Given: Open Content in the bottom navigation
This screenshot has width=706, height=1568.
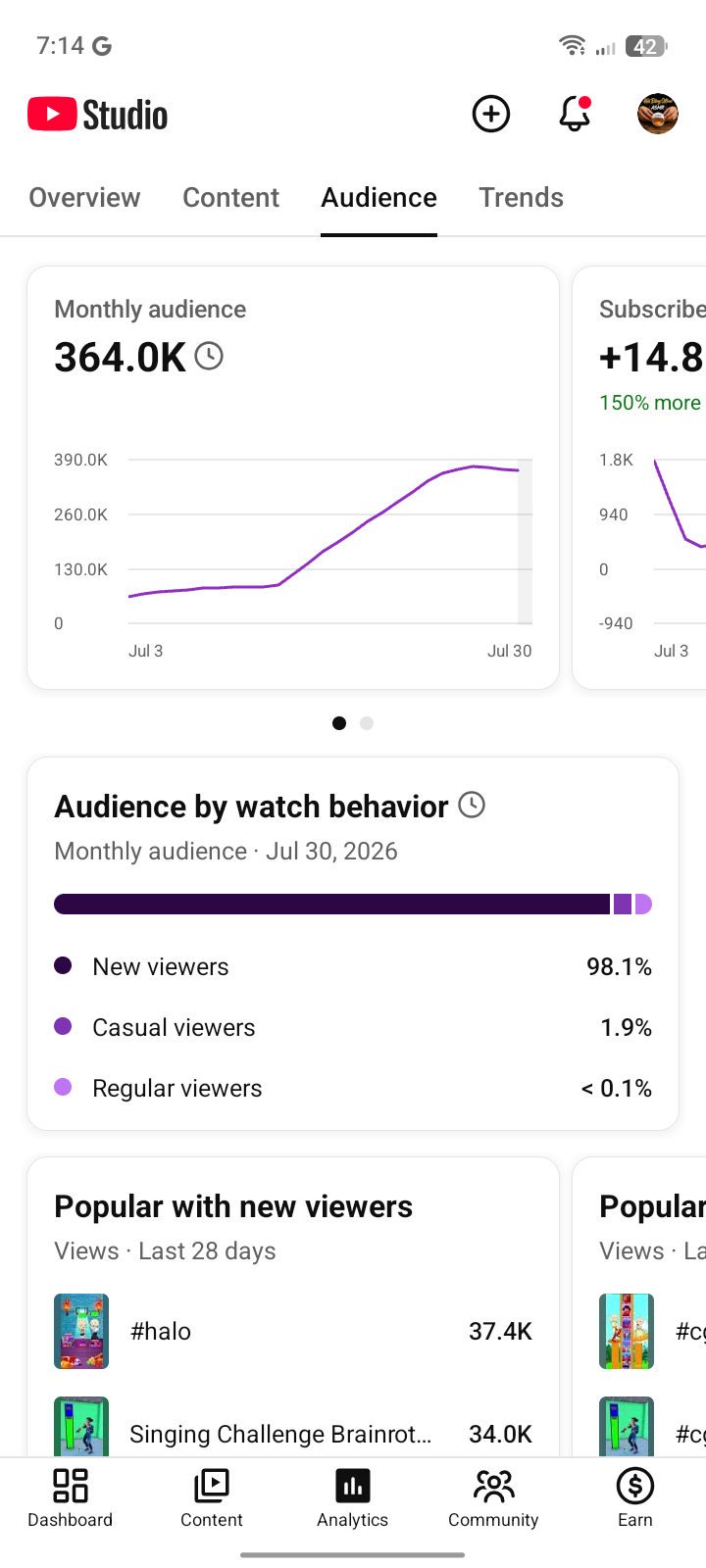Looking at the screenshot, I should coord(212,1498).
